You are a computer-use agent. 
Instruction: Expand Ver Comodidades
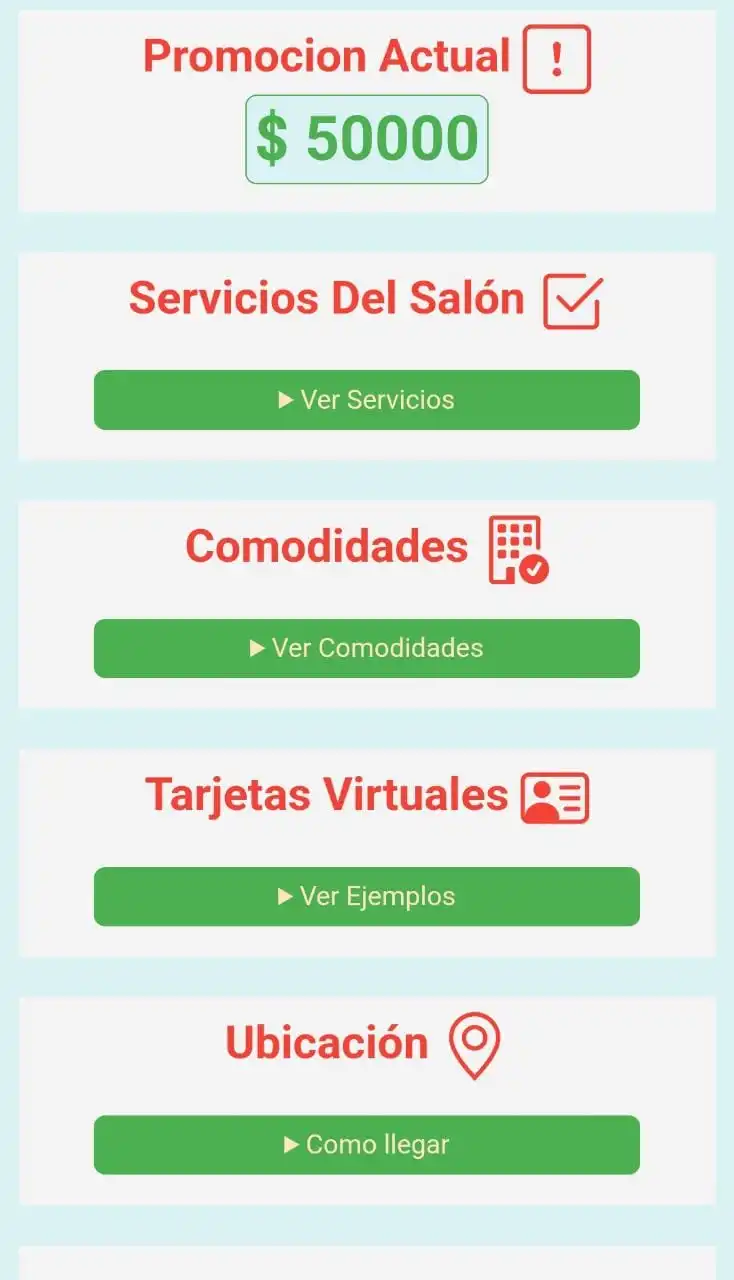366,648
